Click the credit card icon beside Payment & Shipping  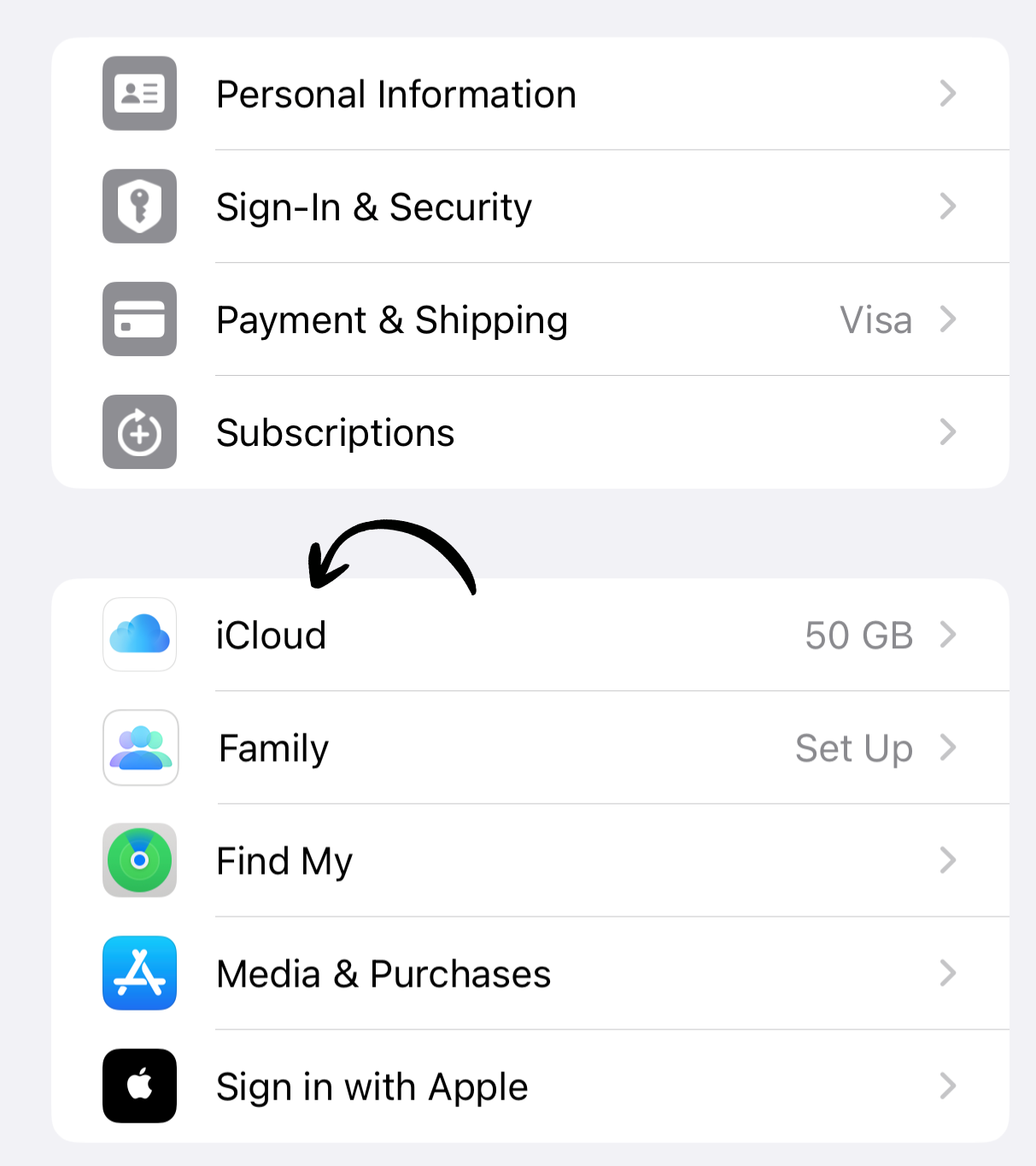click(x=139, y=319)
